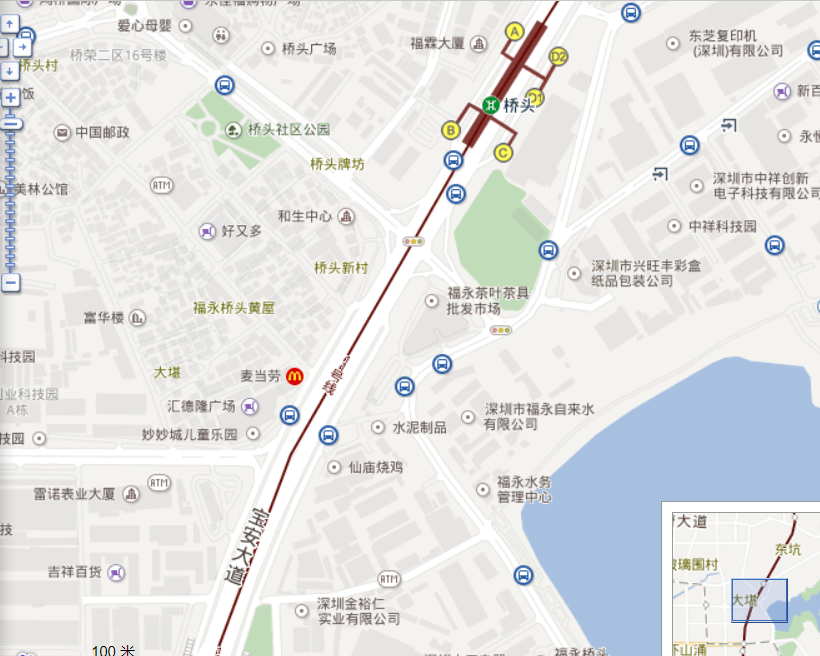Open the 桥头 metro station marker
This screenshot has width=820, height=656.
491,104
